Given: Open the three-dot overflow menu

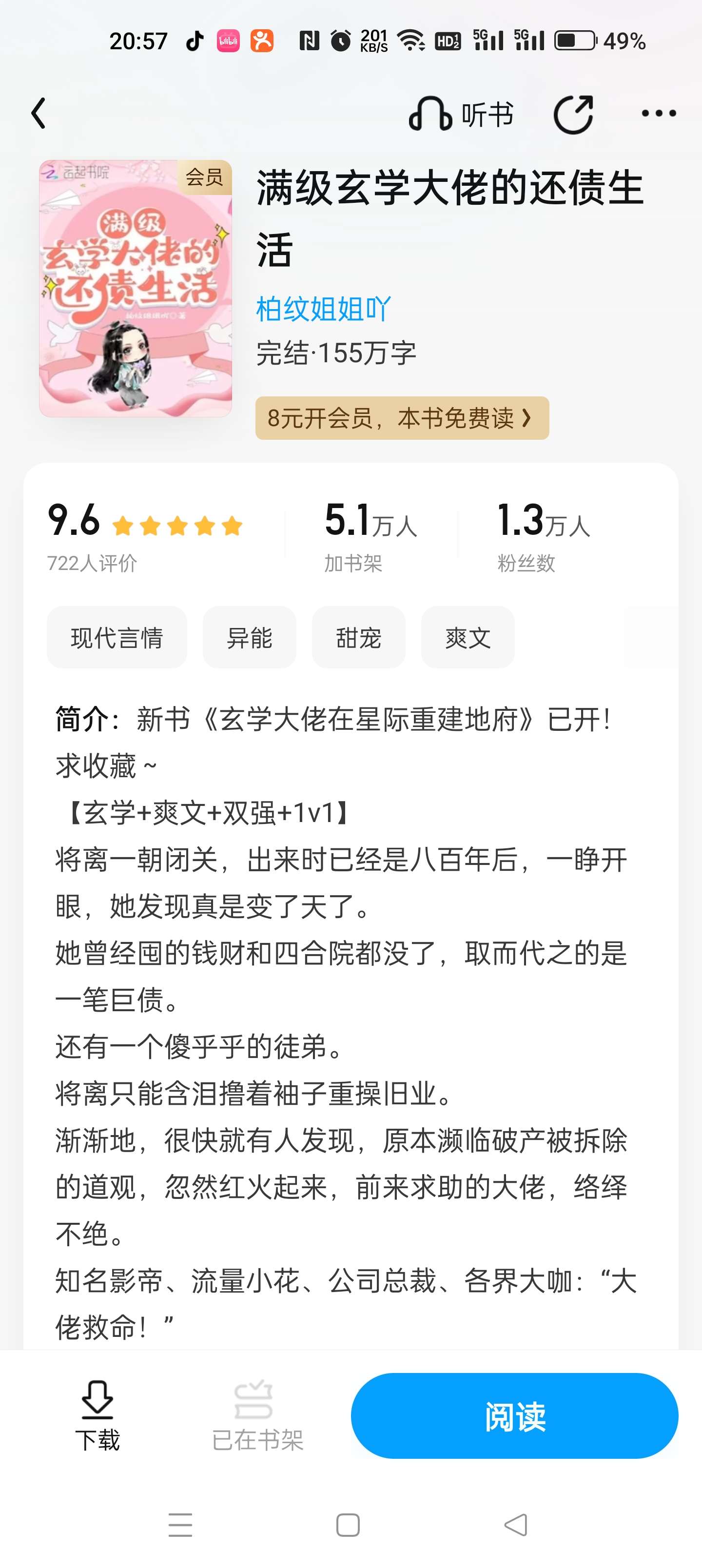Looking at the screenshot, I should (658, 114).
